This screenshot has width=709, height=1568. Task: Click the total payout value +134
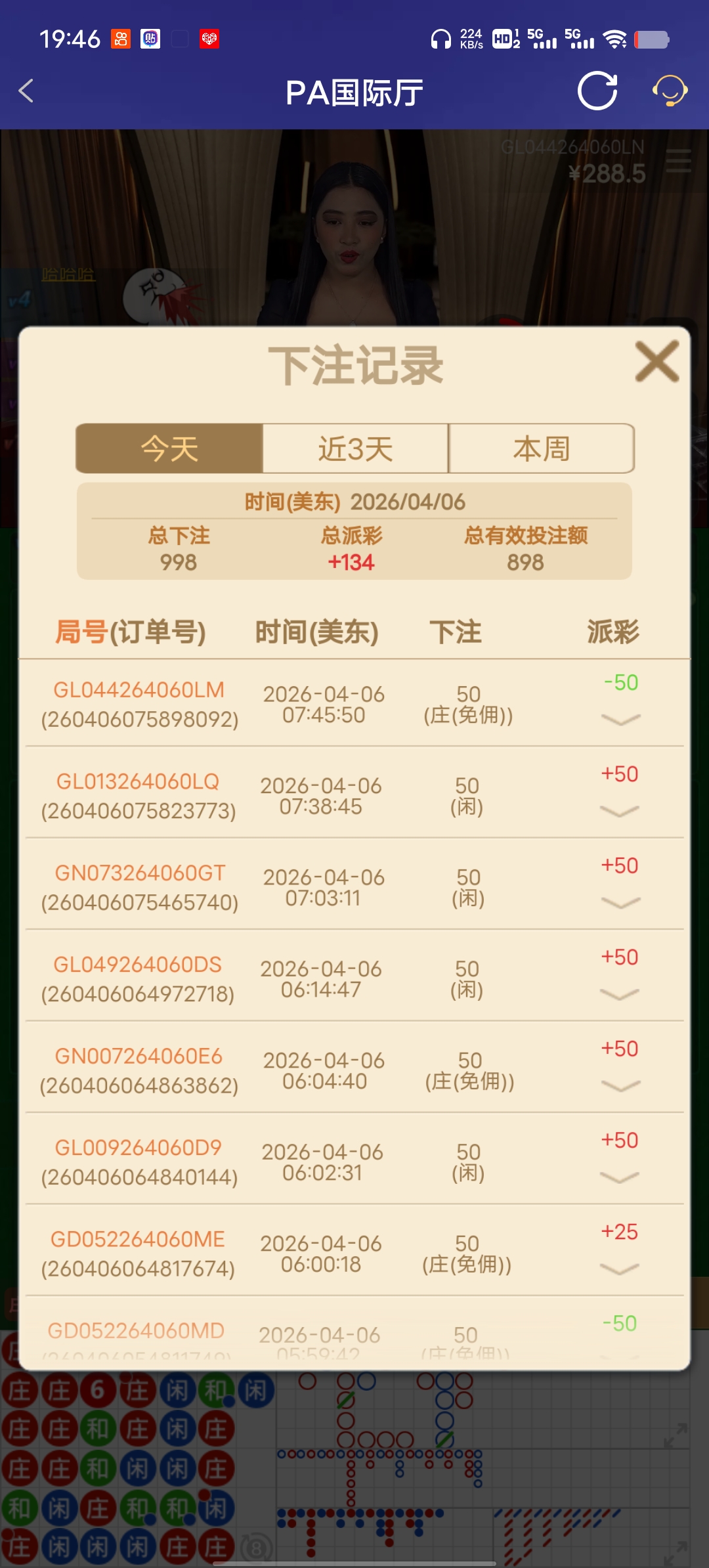pyautogui.click(x=353, y=562)
